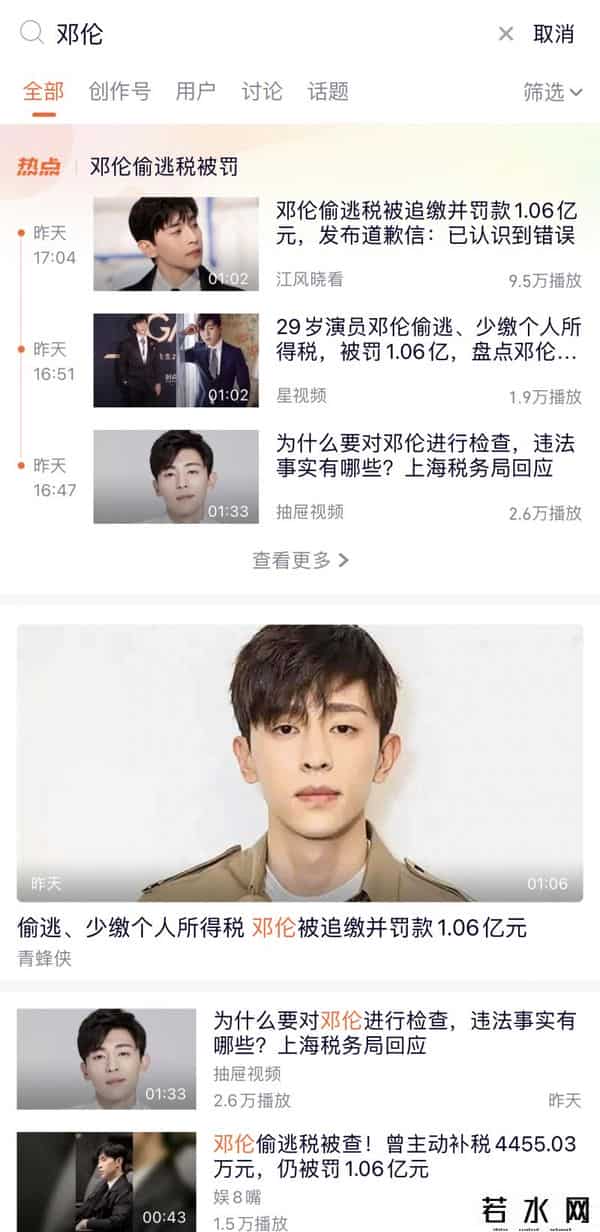Cancel the search with 取消

point(553,34)
